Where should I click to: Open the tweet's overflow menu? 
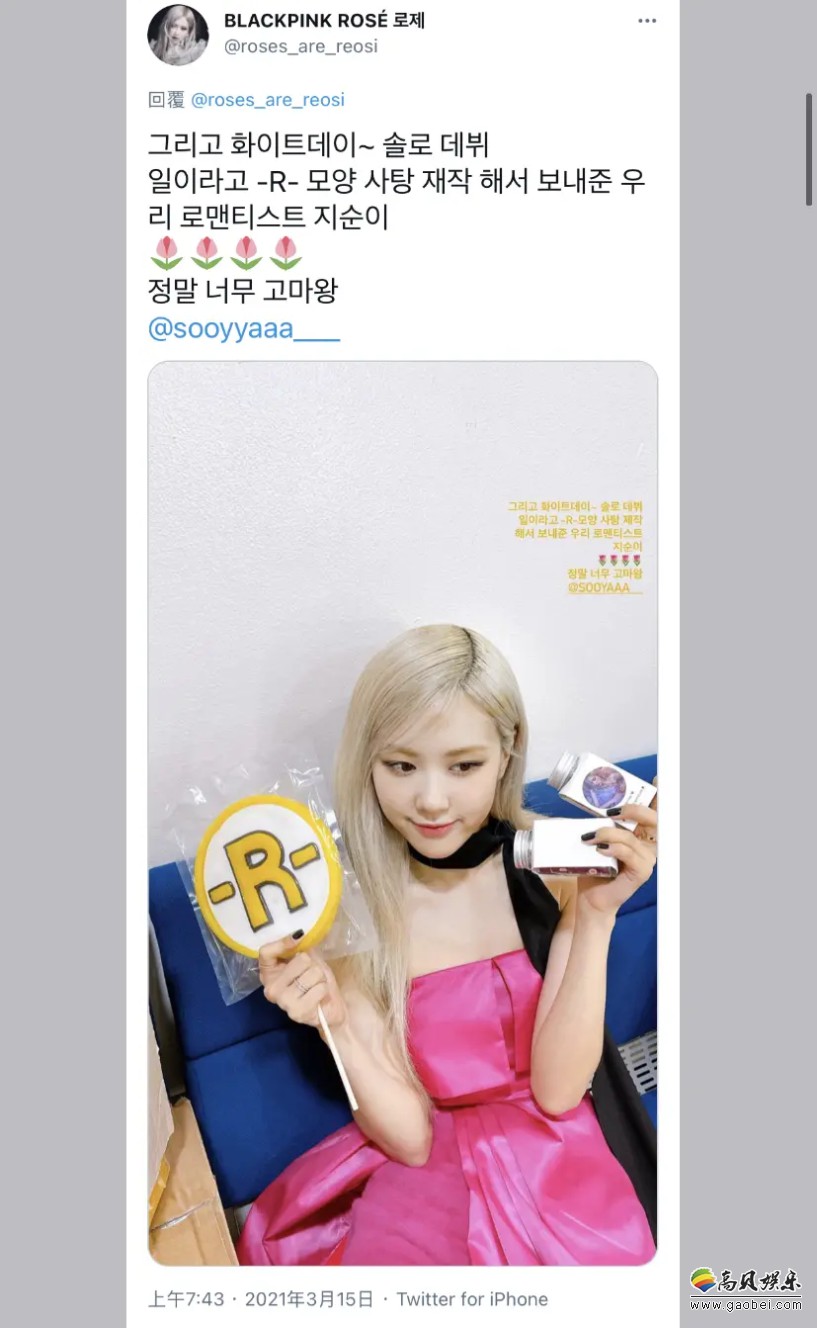647,22
